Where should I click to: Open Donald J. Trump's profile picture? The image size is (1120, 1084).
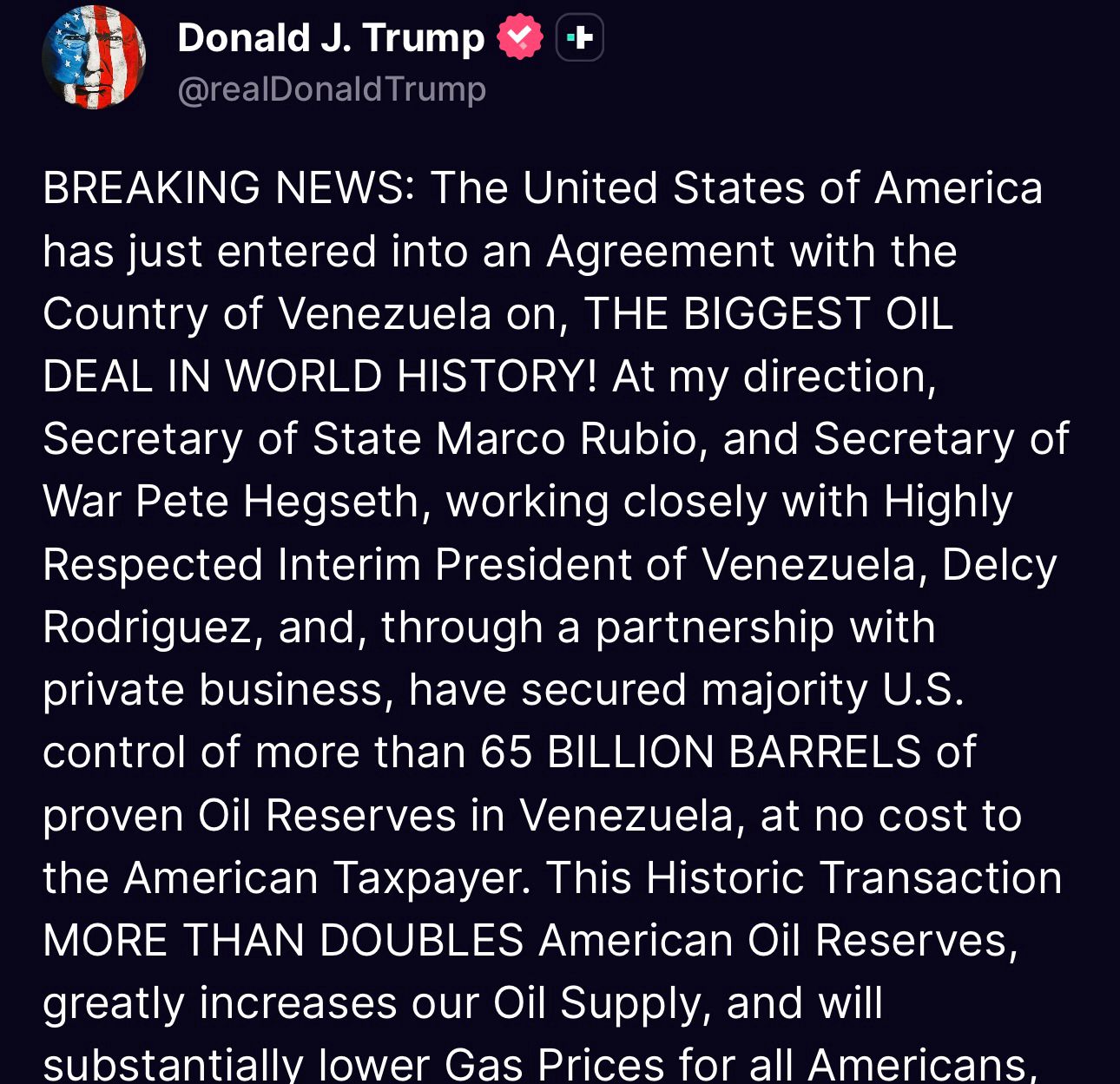click(x=94, y=57)
